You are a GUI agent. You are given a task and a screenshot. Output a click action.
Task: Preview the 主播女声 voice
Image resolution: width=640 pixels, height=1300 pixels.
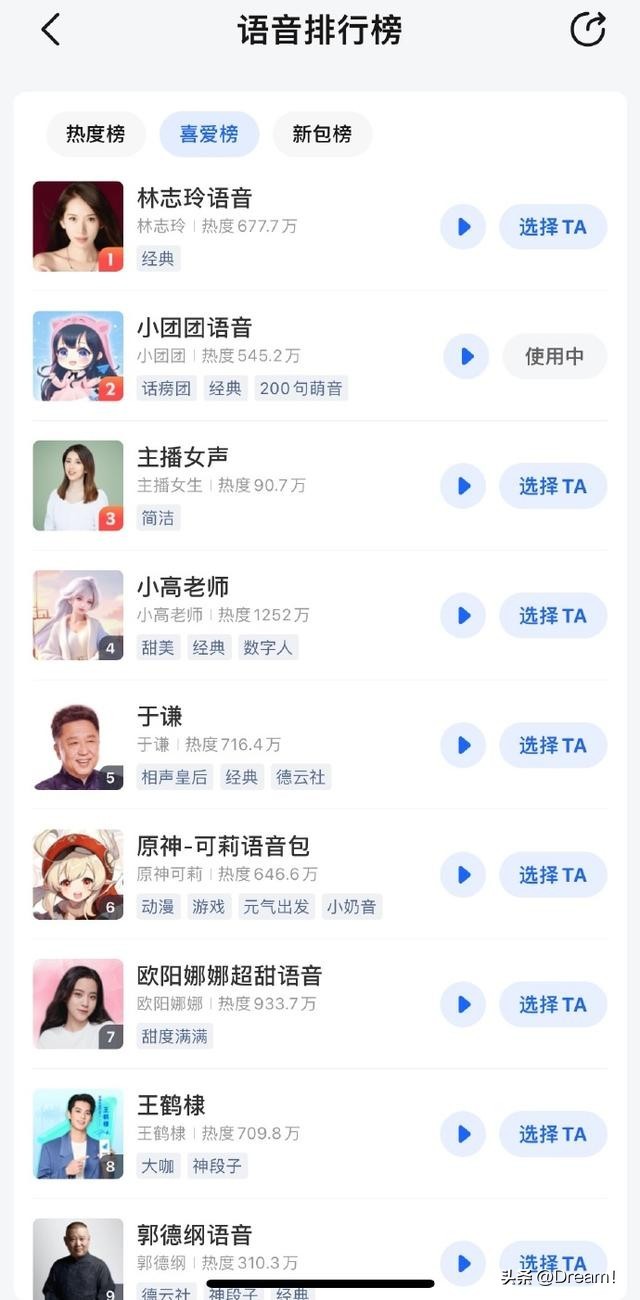463,486
